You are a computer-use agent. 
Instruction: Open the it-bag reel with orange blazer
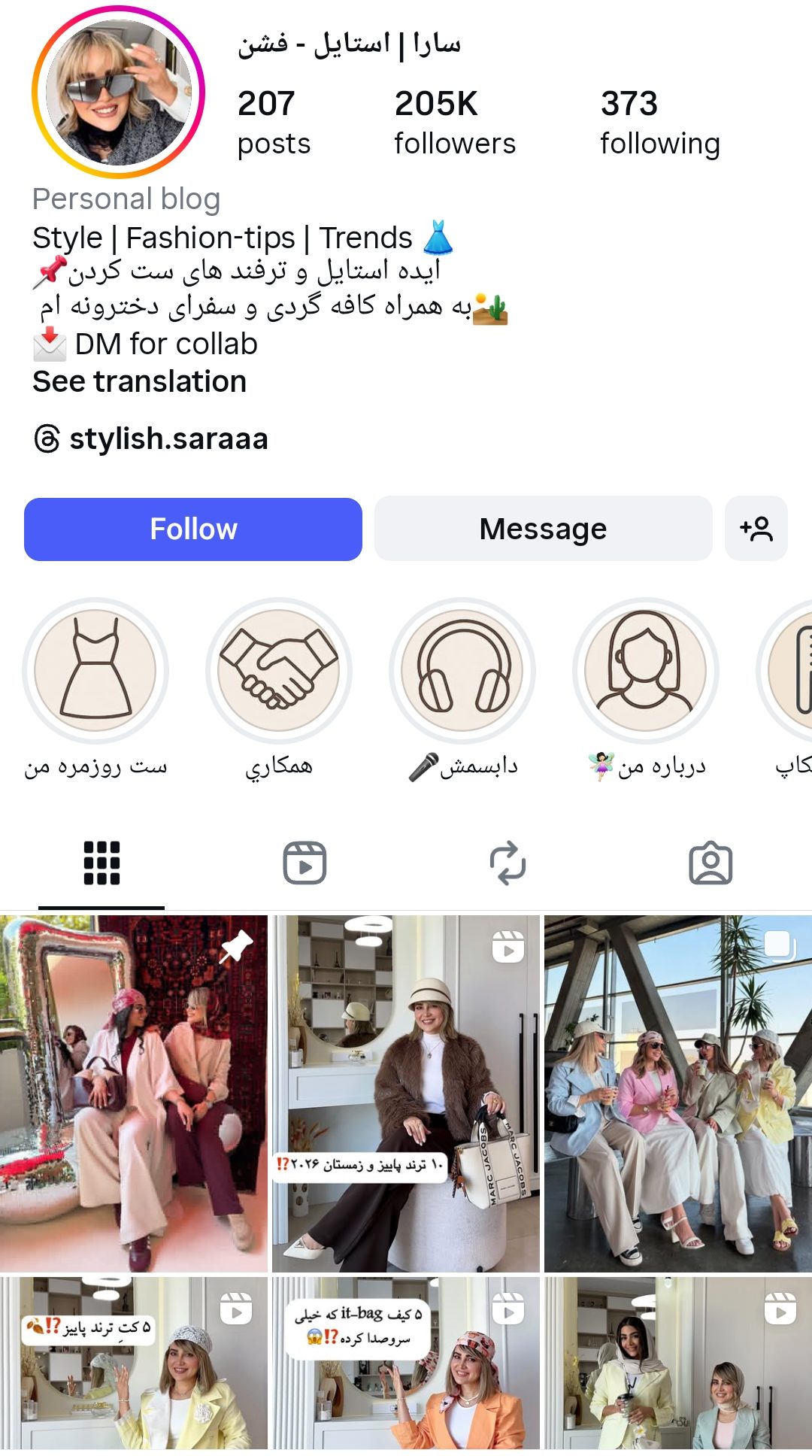pyautogui.click(x=406, y=1363)
